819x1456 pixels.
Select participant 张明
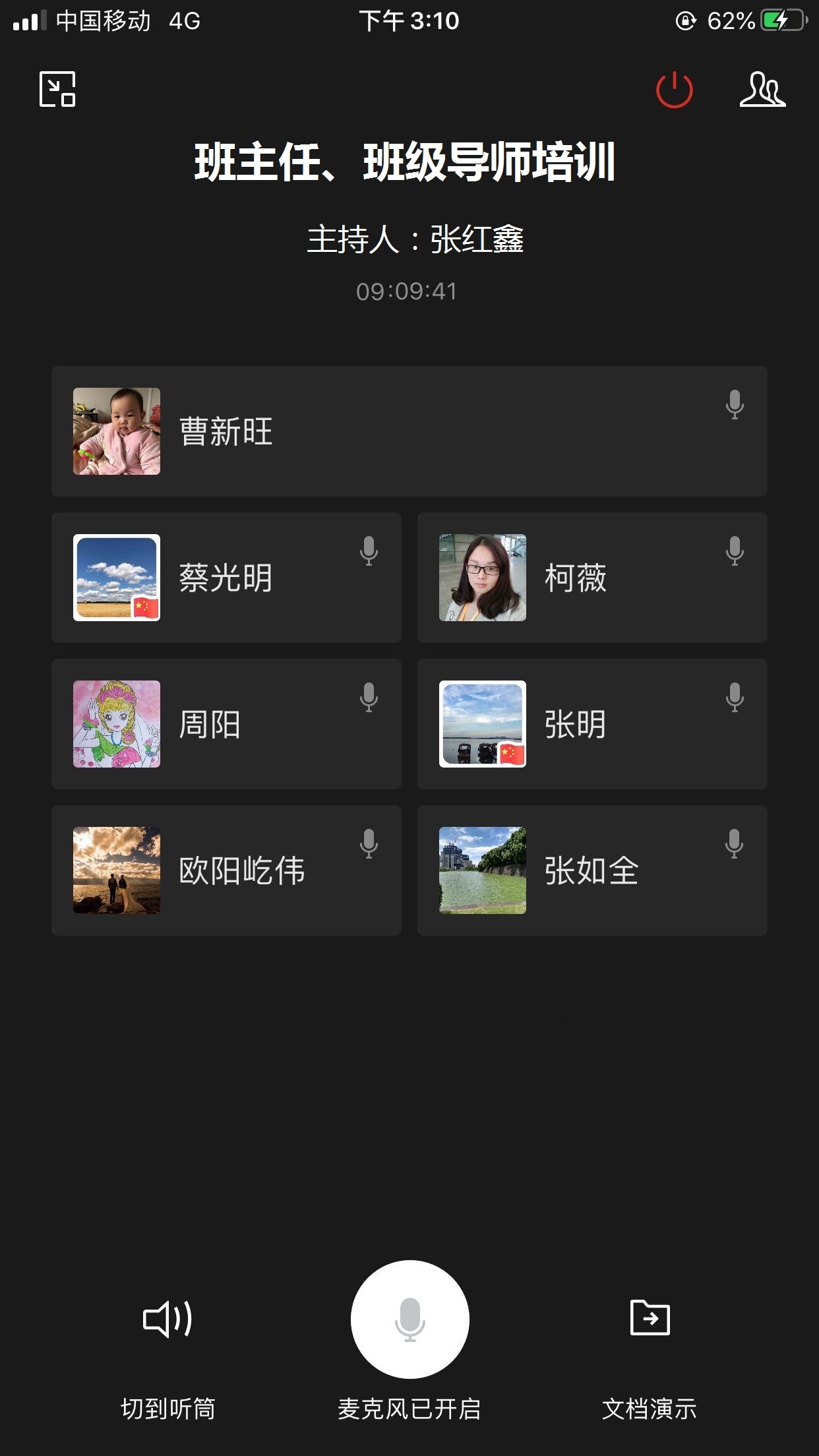(591, 724)
